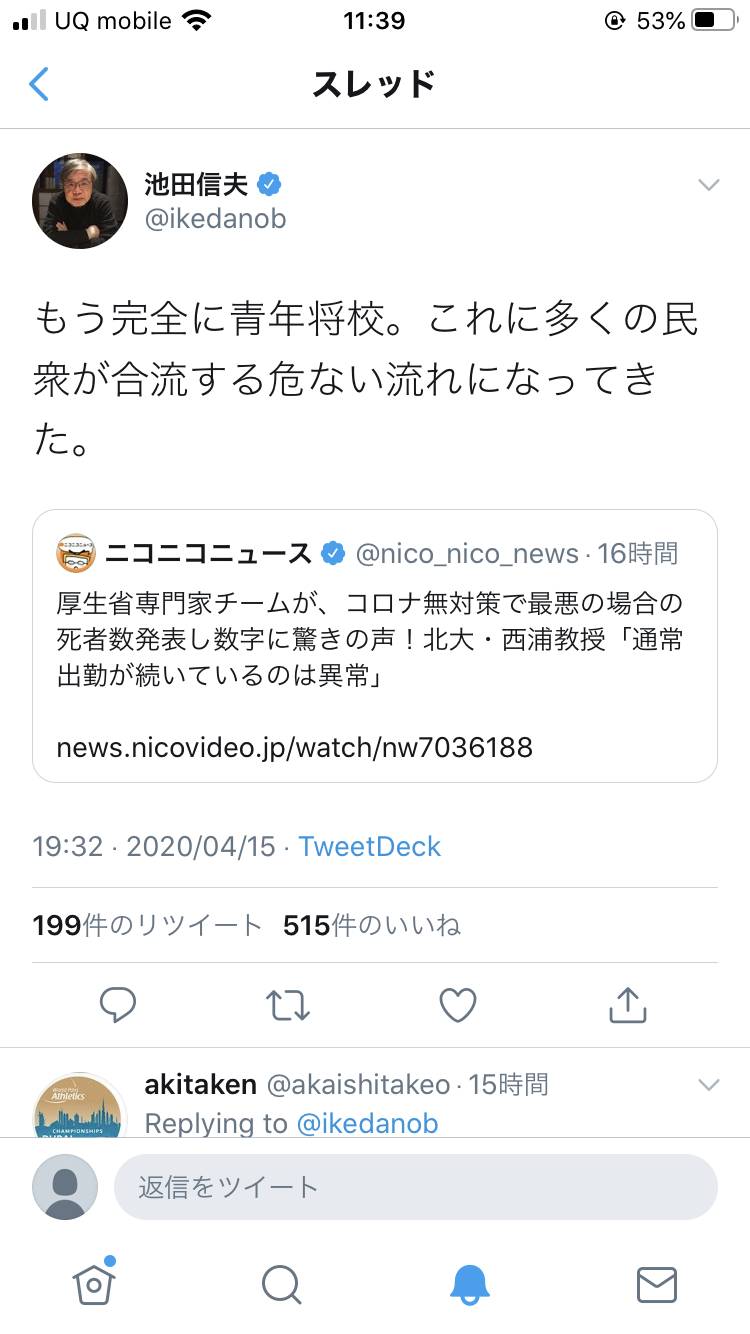Switch to the Home tab
The height and width of the screenshot is (1334, 750).
pyautogui.click(x=94, y=1283)
